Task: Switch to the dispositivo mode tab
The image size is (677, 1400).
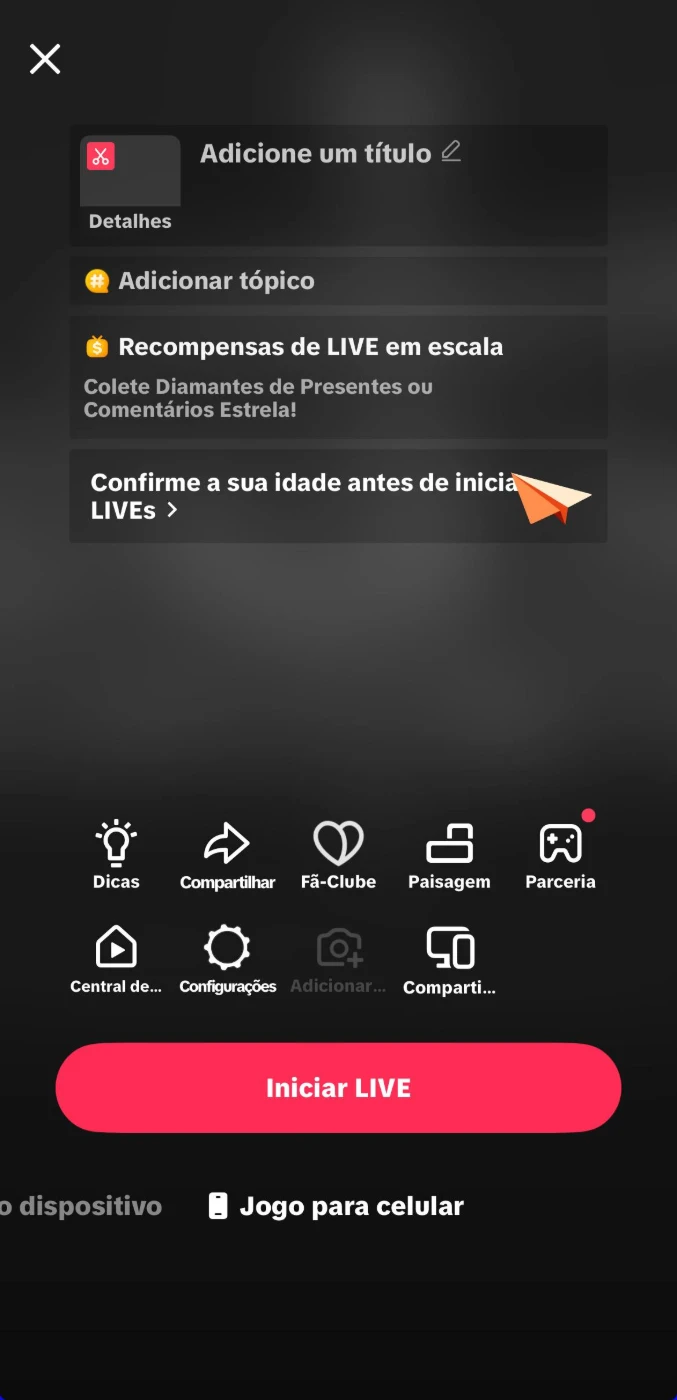Action: pyautogui.click(x=82, y=1206)
